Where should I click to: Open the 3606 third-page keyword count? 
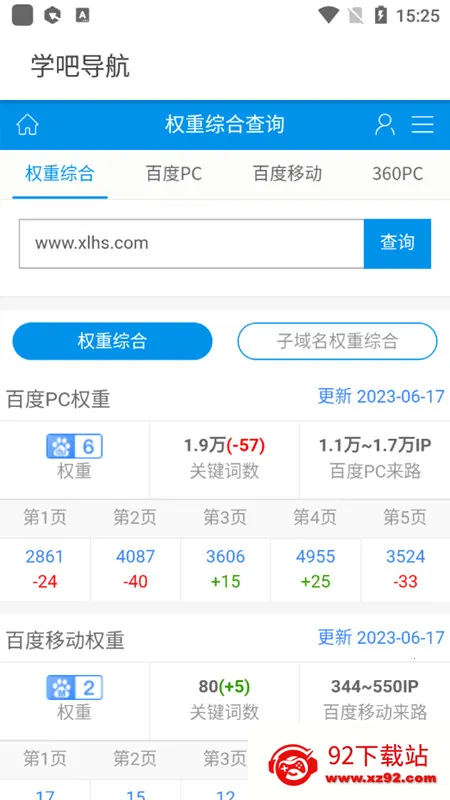pos(226,556)
